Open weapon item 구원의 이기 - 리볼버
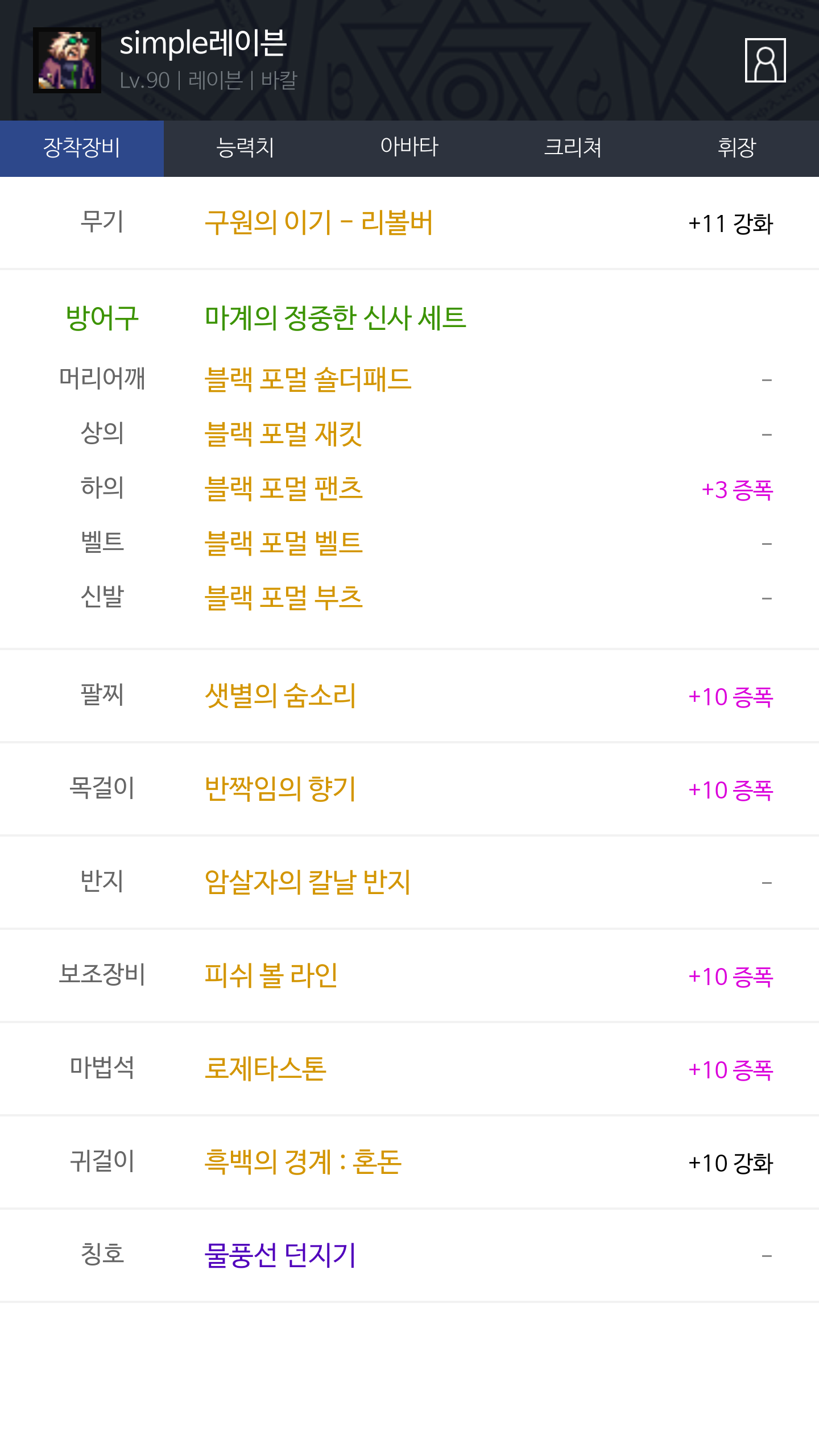Viewport: 819px width, 1456px height. (318, 222)
